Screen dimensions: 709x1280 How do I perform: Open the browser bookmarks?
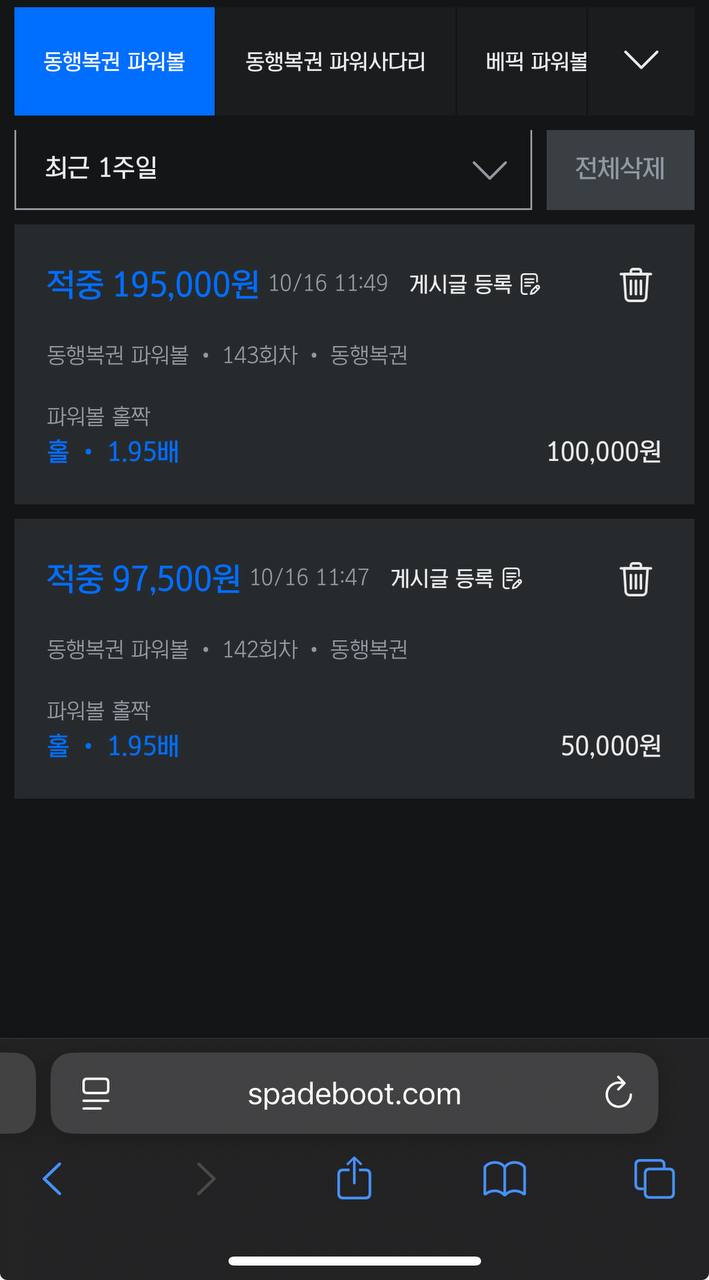(x=504, y=1180)
